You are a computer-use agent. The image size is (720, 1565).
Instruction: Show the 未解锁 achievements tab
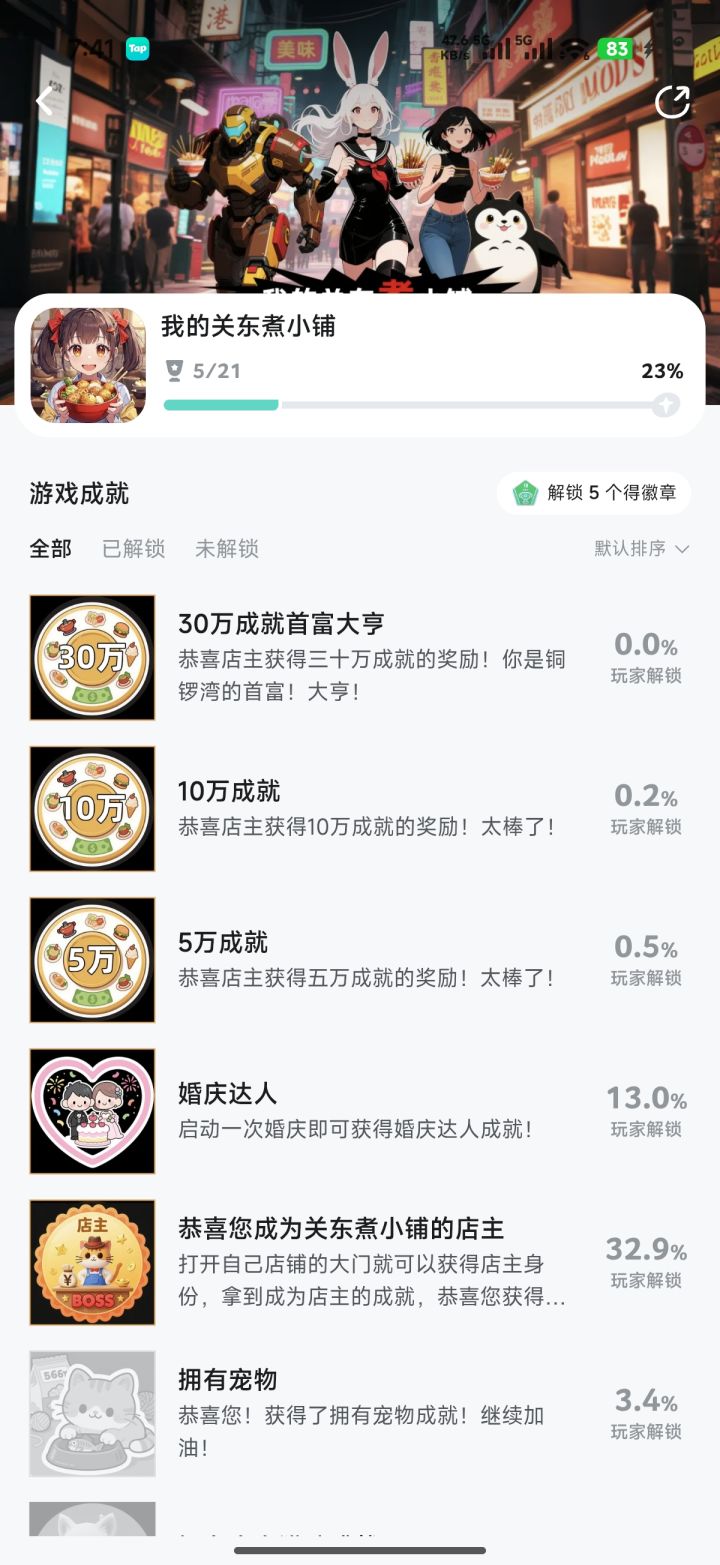click(x=227, y=549)
